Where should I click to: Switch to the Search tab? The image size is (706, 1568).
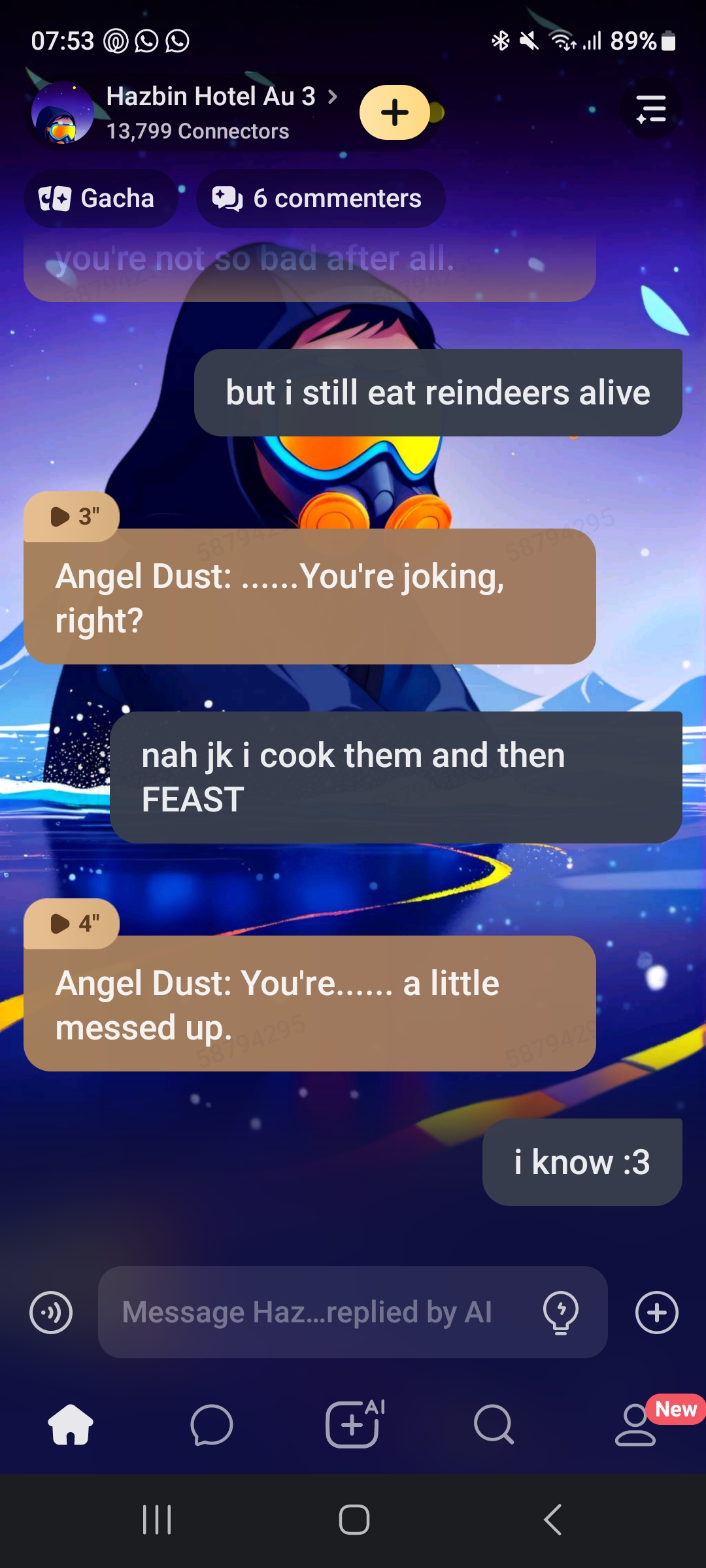494,1424
